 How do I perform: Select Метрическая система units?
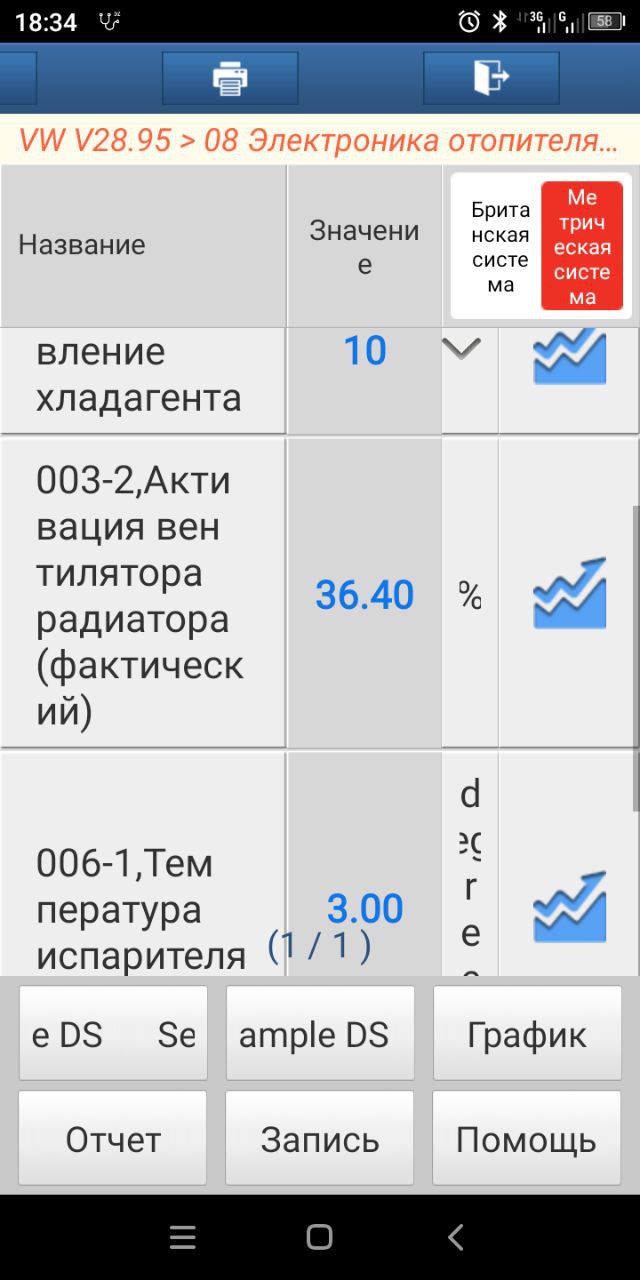point(582,247)
